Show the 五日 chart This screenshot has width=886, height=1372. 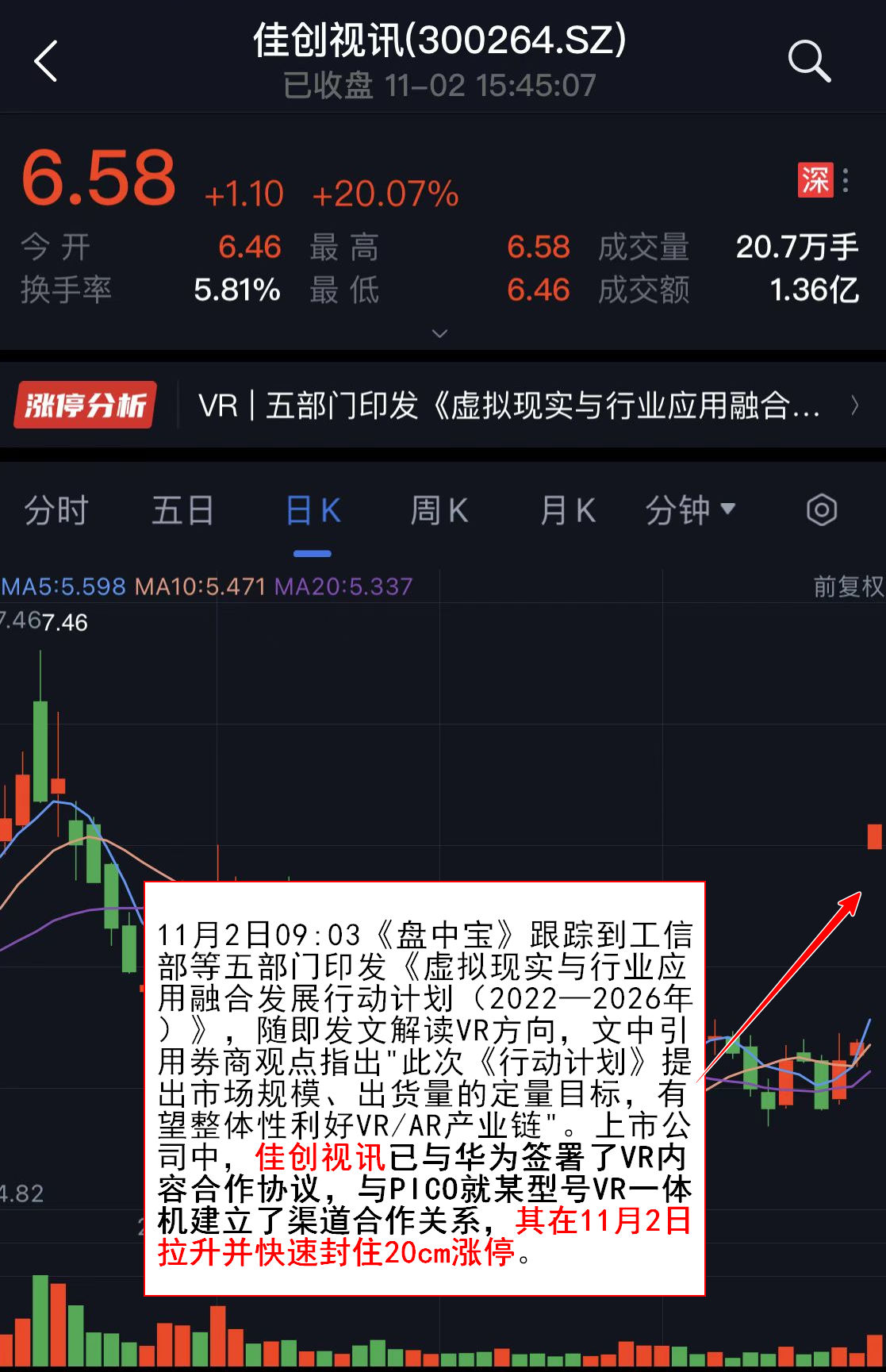click(x=182, y=510)
